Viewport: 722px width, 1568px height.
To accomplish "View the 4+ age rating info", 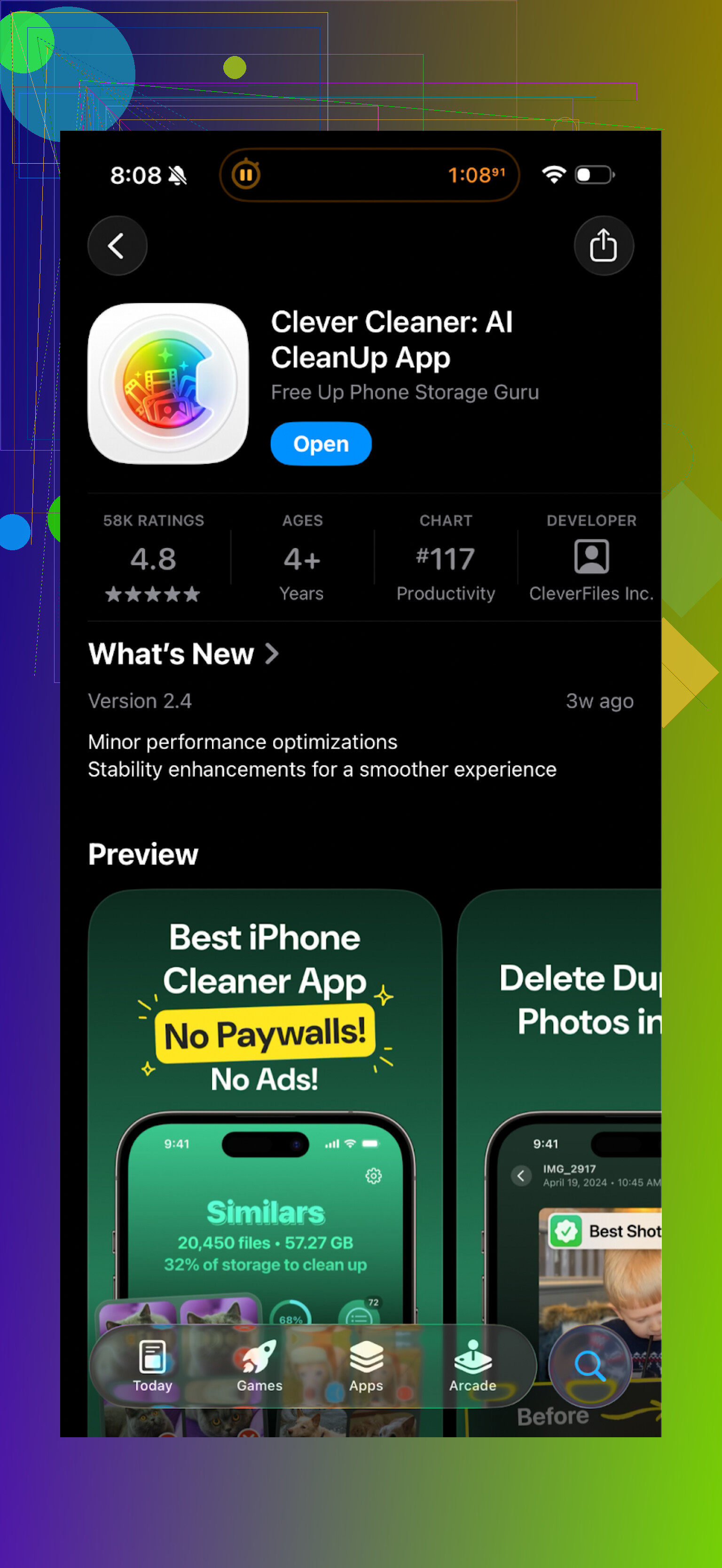I will pyautogui.click(x=302, y=558).
